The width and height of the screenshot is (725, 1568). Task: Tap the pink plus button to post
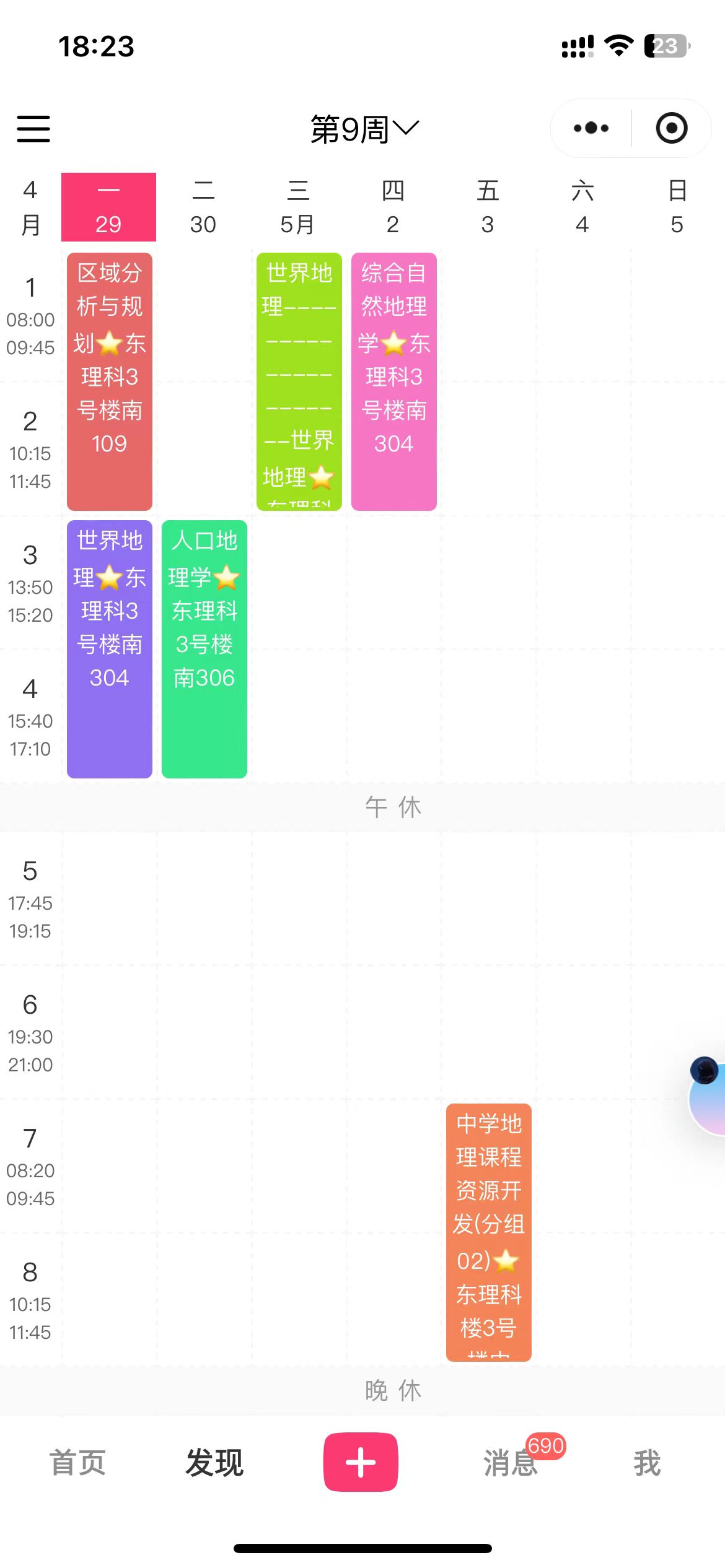coord(361,1462)
